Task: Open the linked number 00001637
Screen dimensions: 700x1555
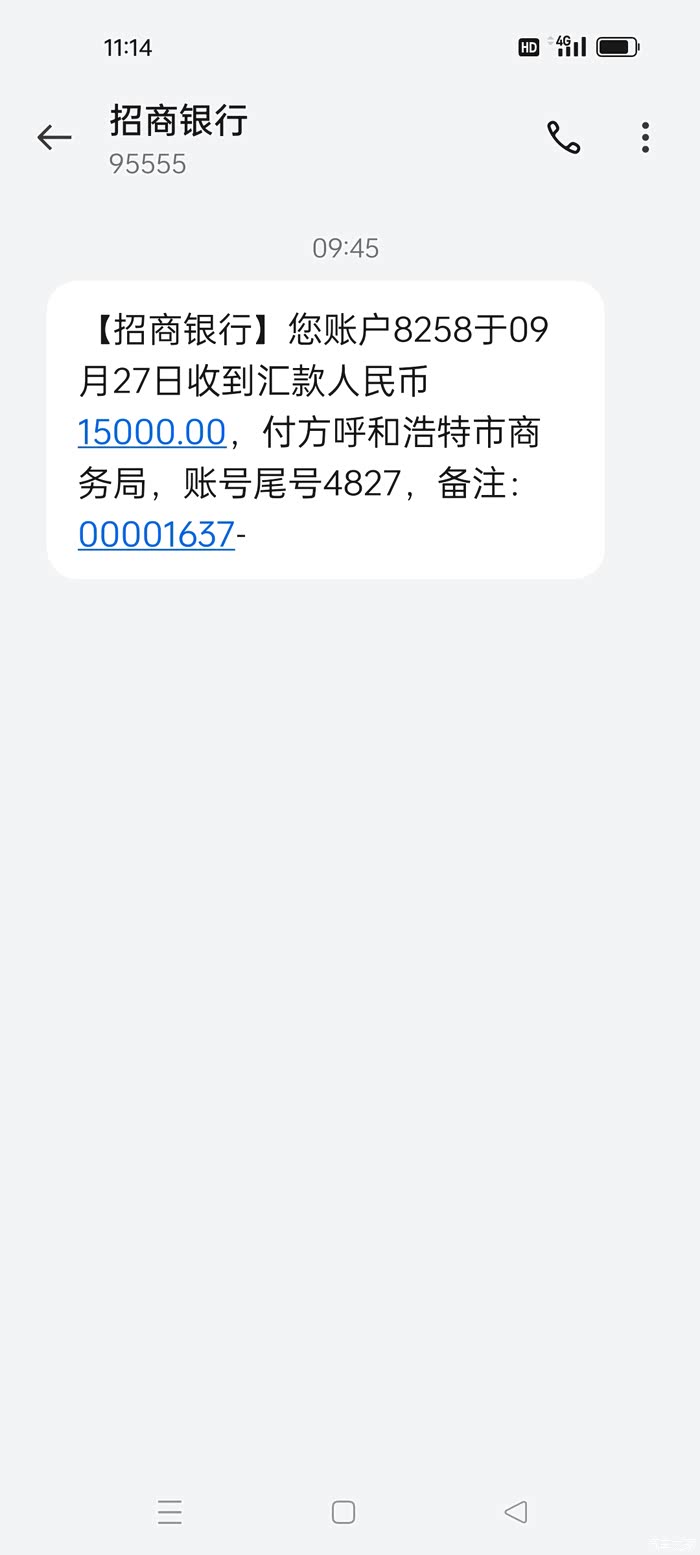Action: [156, 534]
